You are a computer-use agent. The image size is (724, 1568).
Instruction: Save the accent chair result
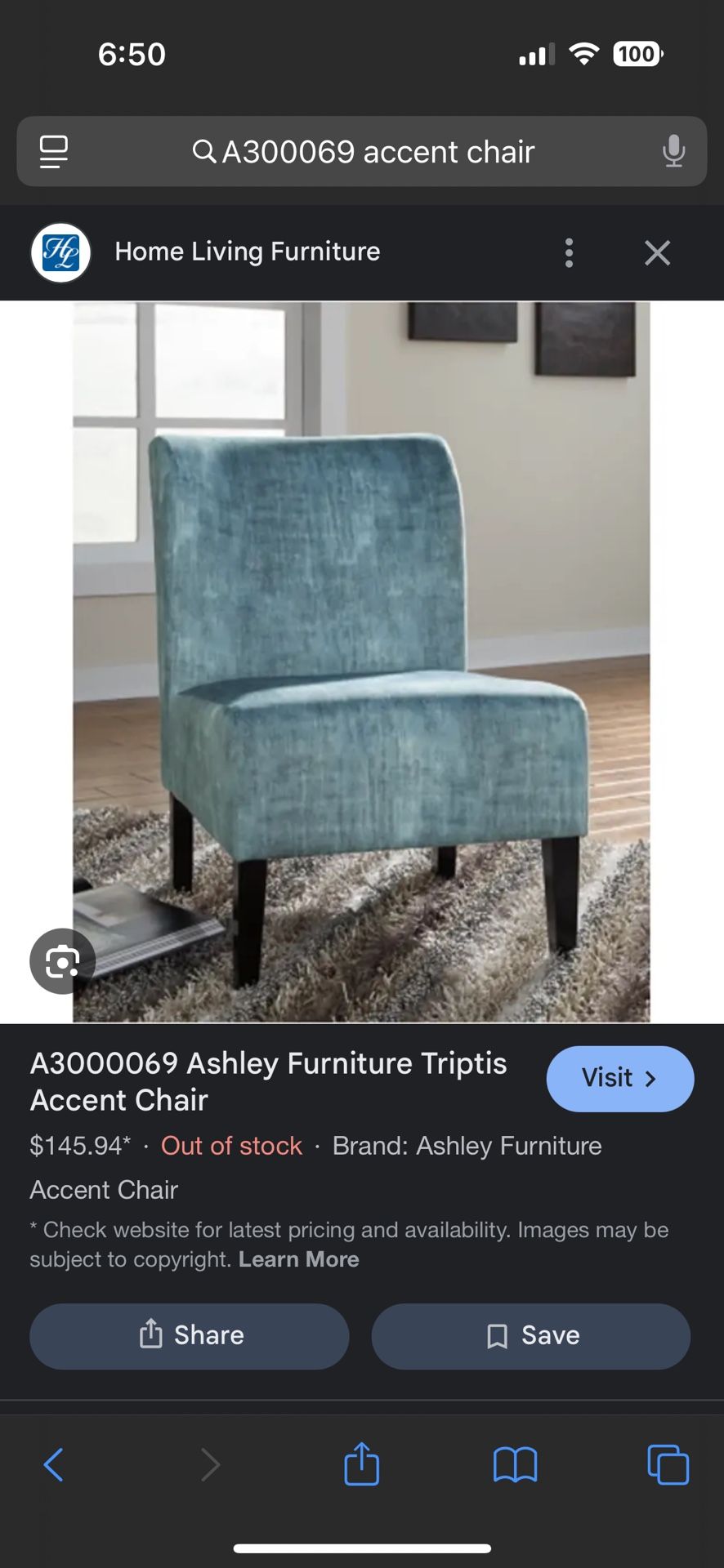pyautogui.click(x=531, y=1336)
